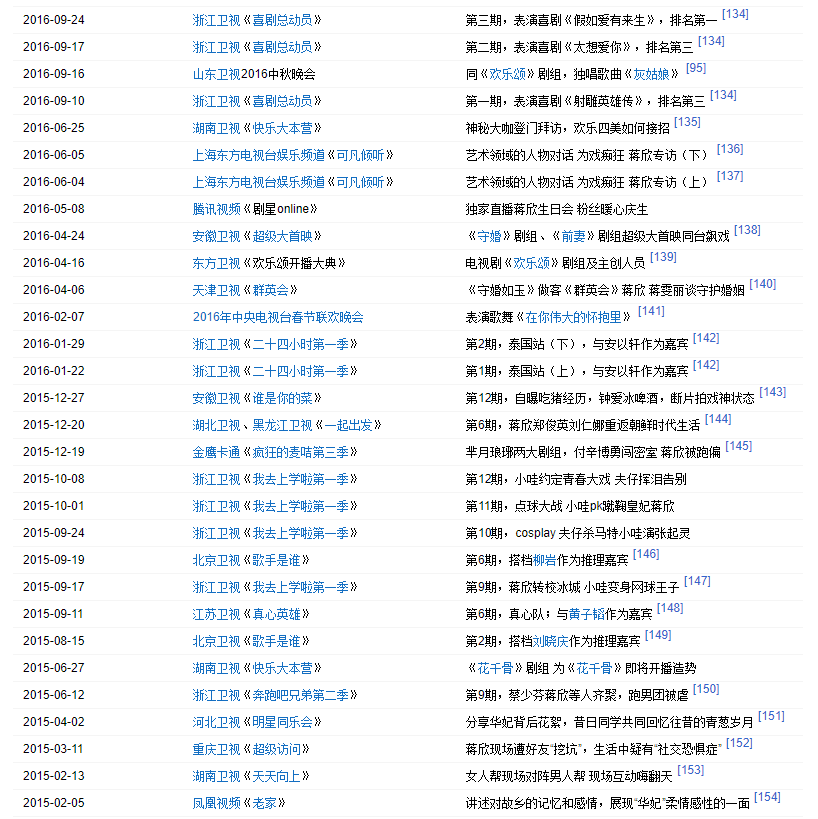
Task: Open the 疯狂的麦咭第三季 link
Action: [x=300, y=452]
